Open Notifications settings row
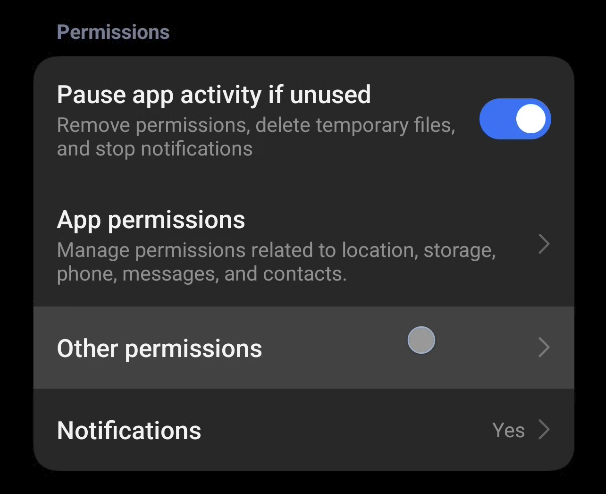This screenshot has width=606, height=494. click(300, 430)
